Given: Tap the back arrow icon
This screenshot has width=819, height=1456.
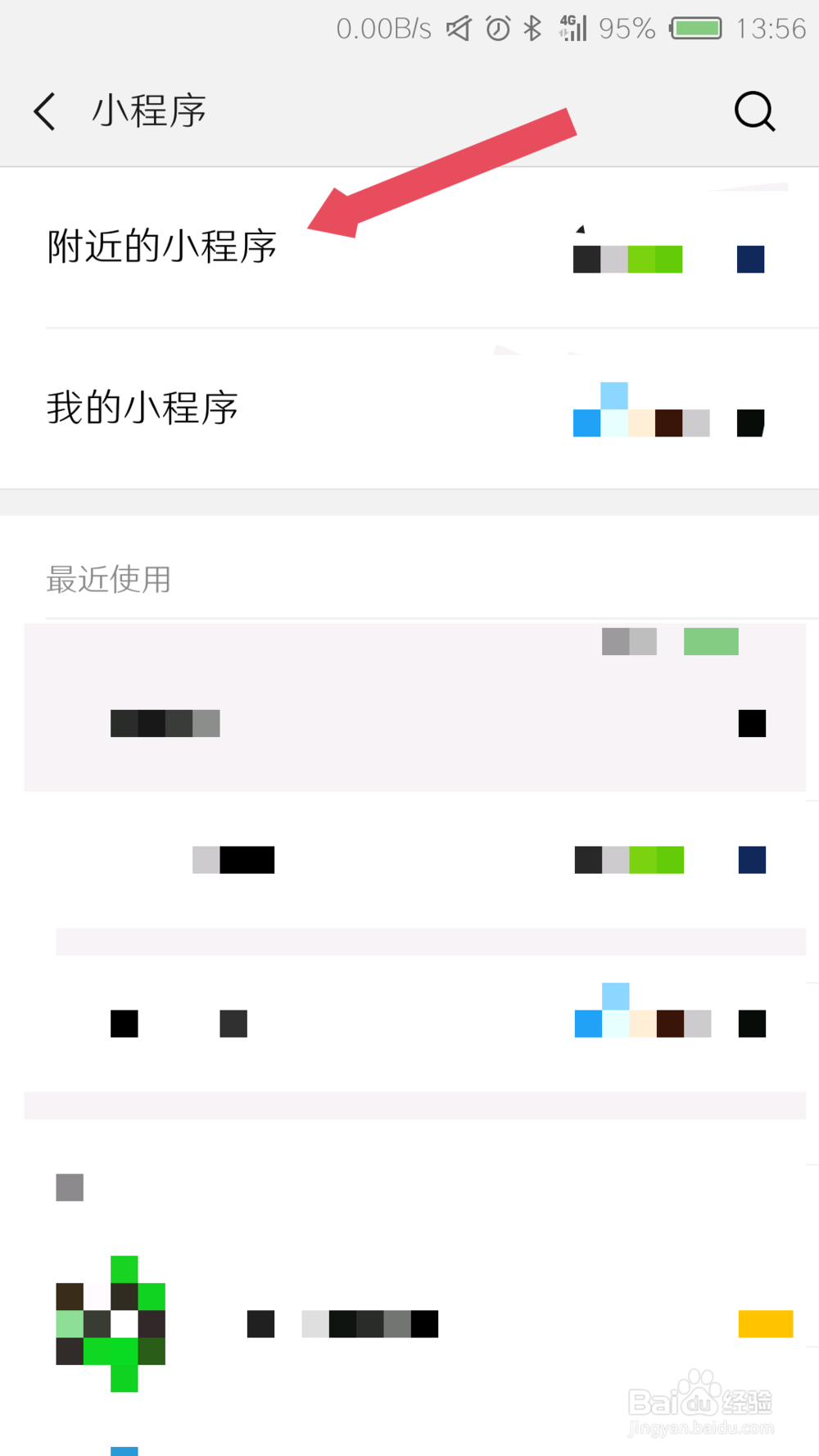Looking at the screenshot, I should (45, 111).
